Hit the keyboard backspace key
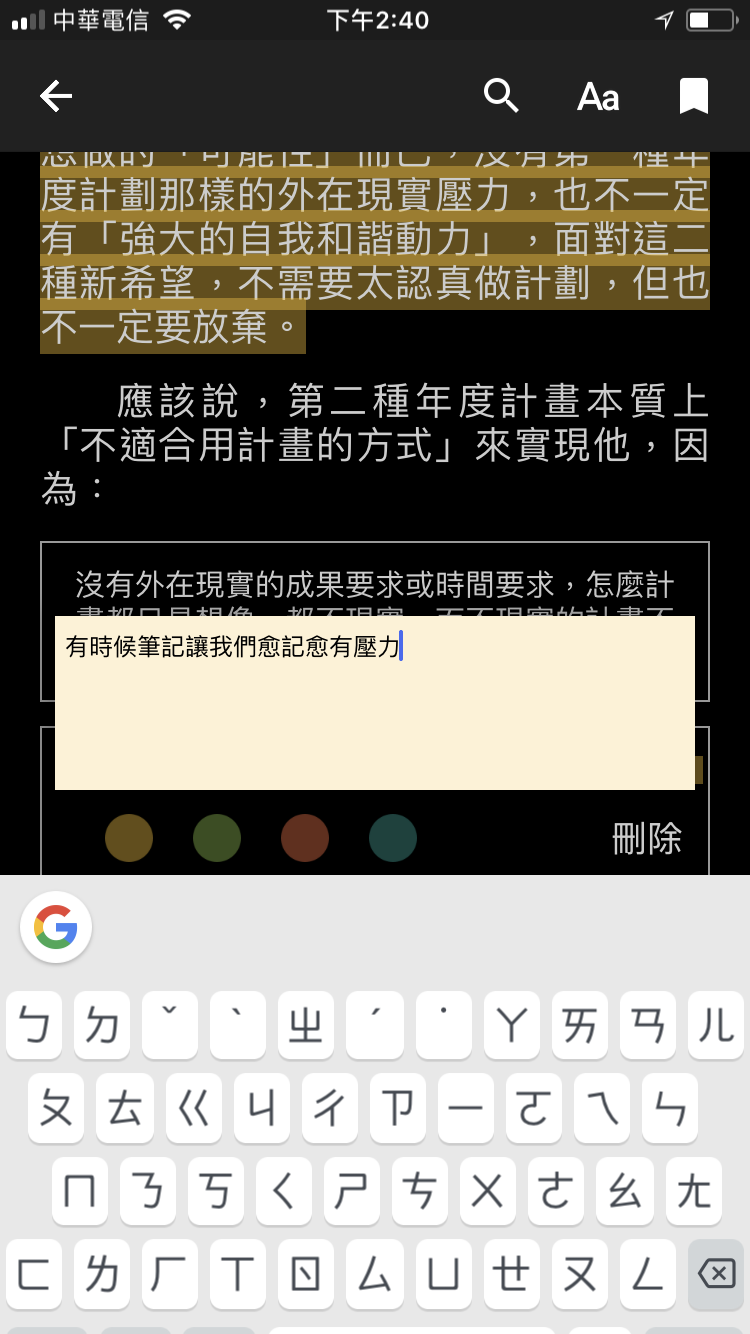 [x=716, y=1274]
